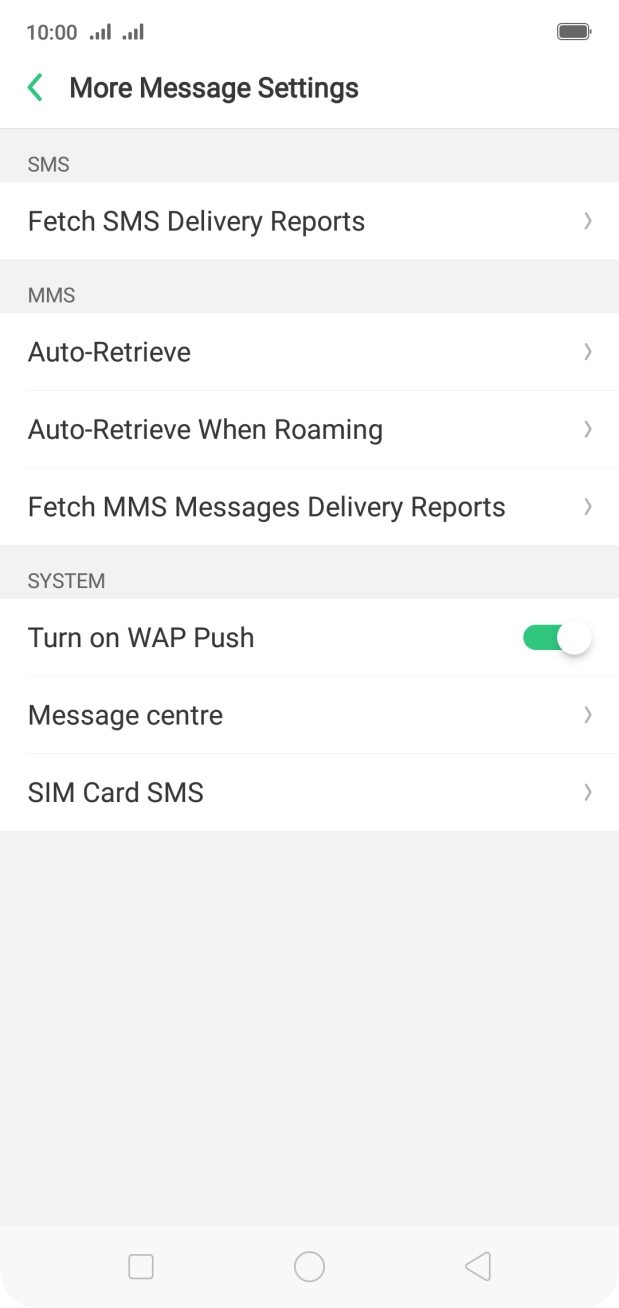Open SIM Card SMS
The width and height of the screenshot is (619, 1308).
[x=309, y=793]
